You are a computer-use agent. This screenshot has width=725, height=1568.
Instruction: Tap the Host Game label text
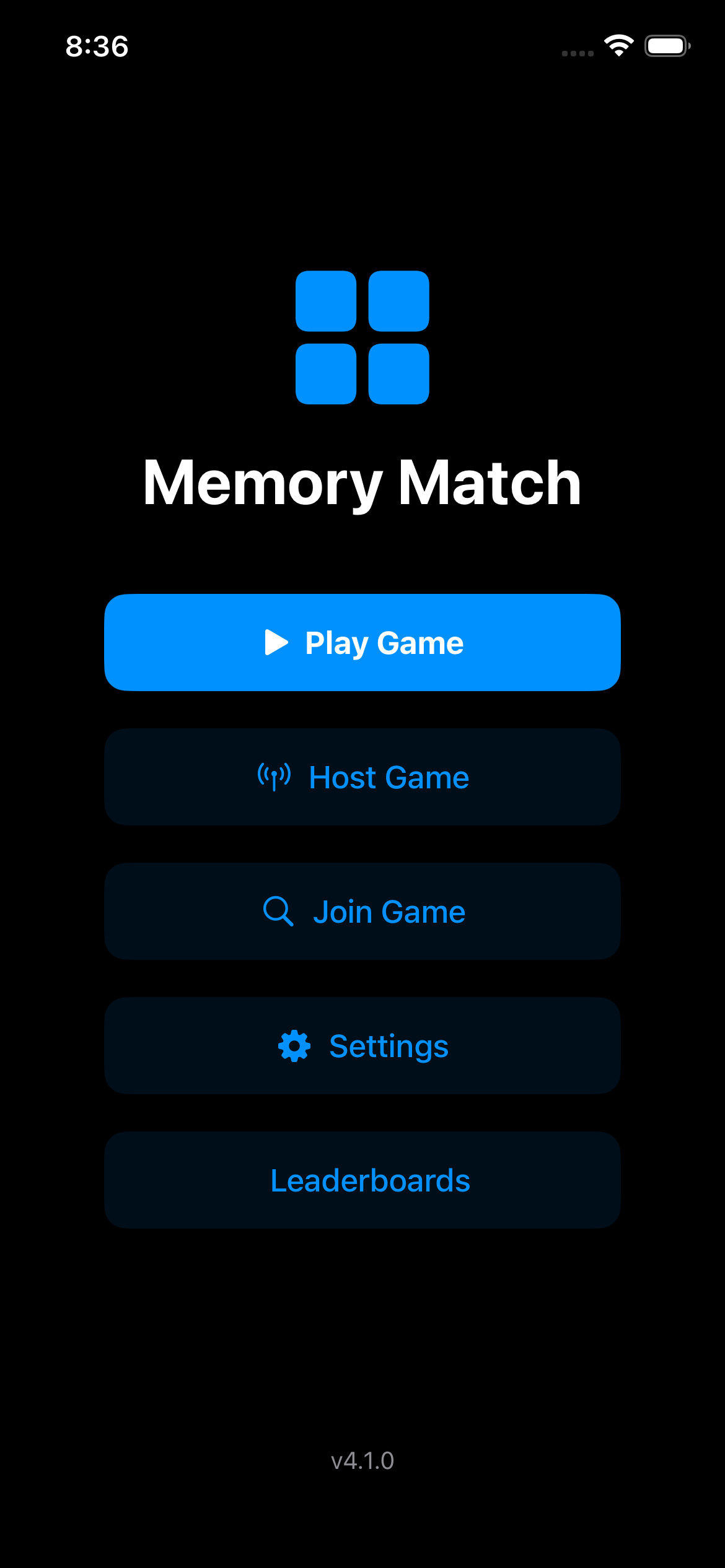click(x=390, y=777)
